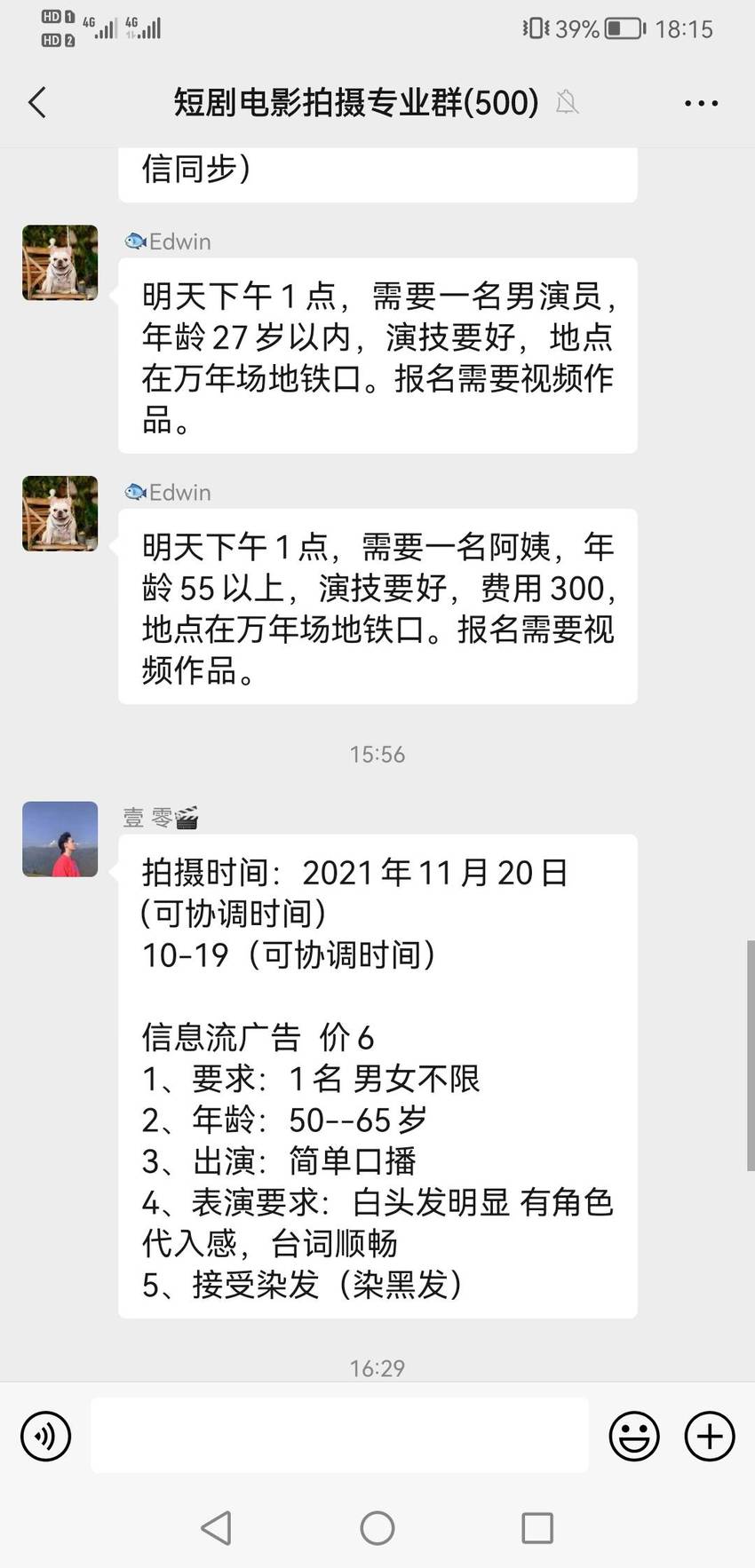Open 壹零's profile avatar

60,839
